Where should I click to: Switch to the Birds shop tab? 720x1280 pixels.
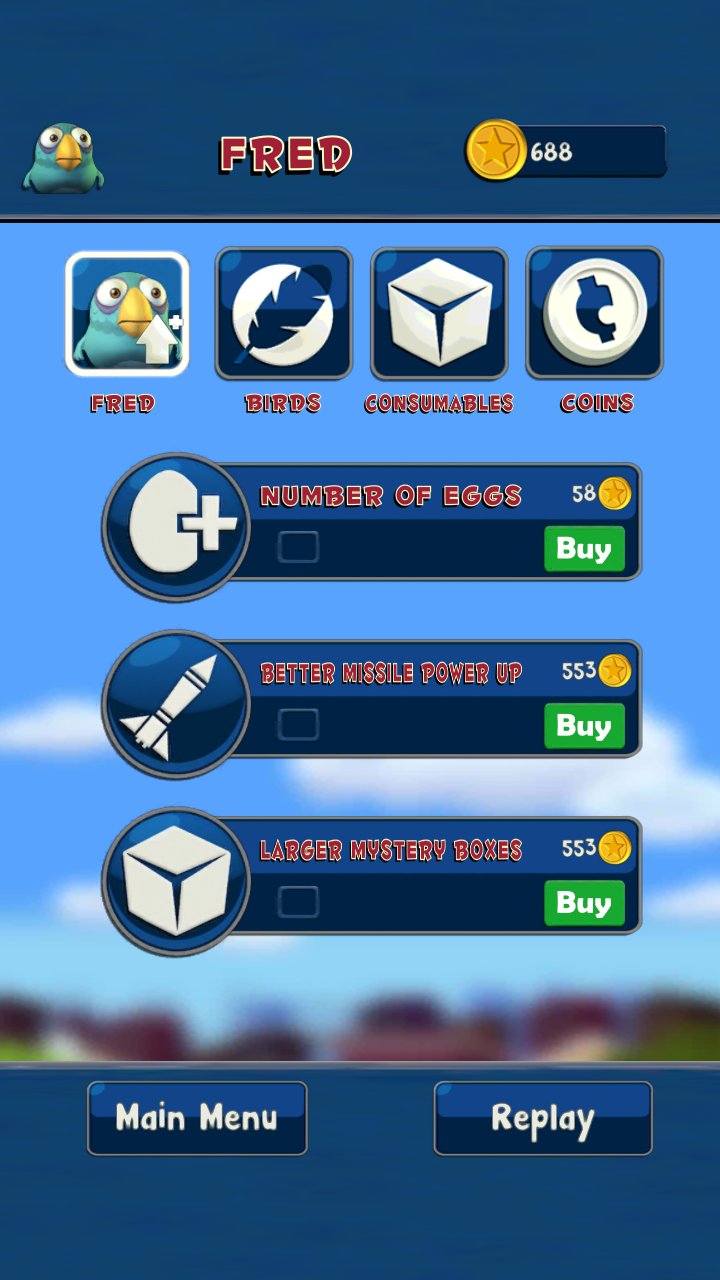284,314
